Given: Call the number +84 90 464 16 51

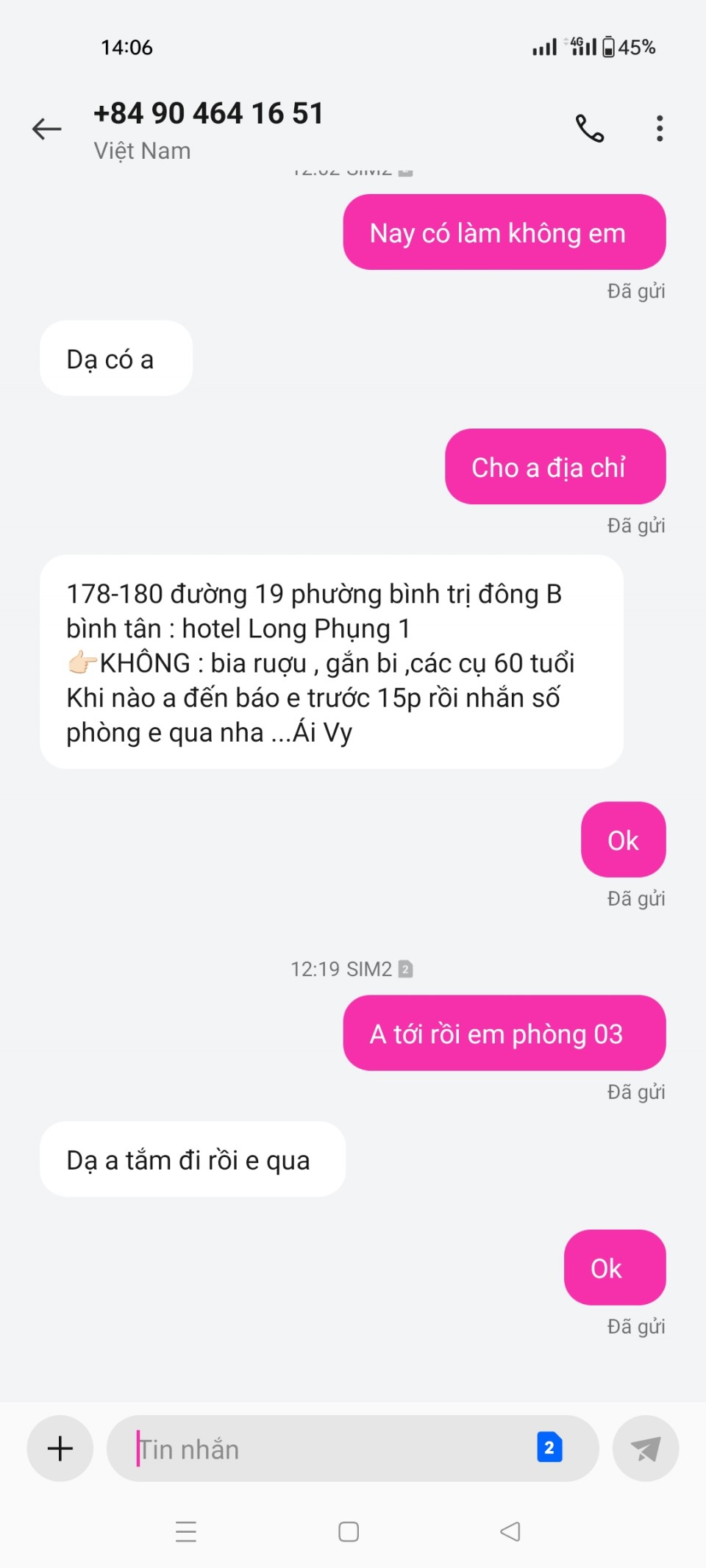Looking at the screenshot, I should (589, 129).
